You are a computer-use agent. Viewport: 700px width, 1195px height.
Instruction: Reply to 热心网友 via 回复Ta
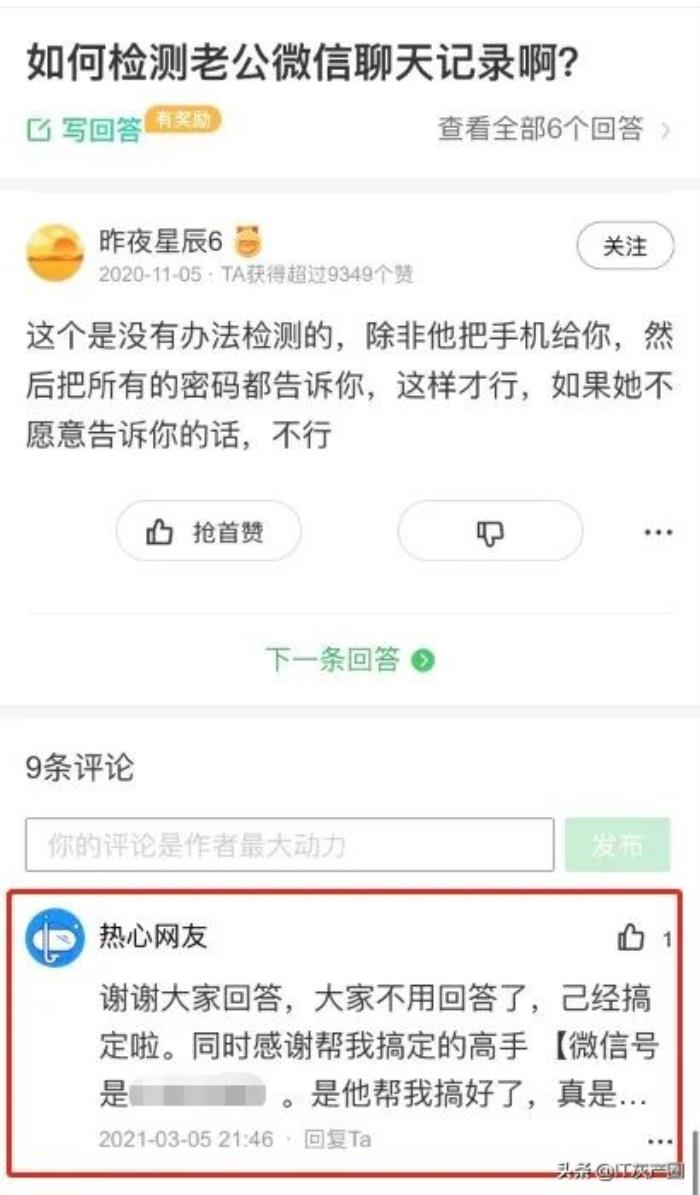point(337,1139)
